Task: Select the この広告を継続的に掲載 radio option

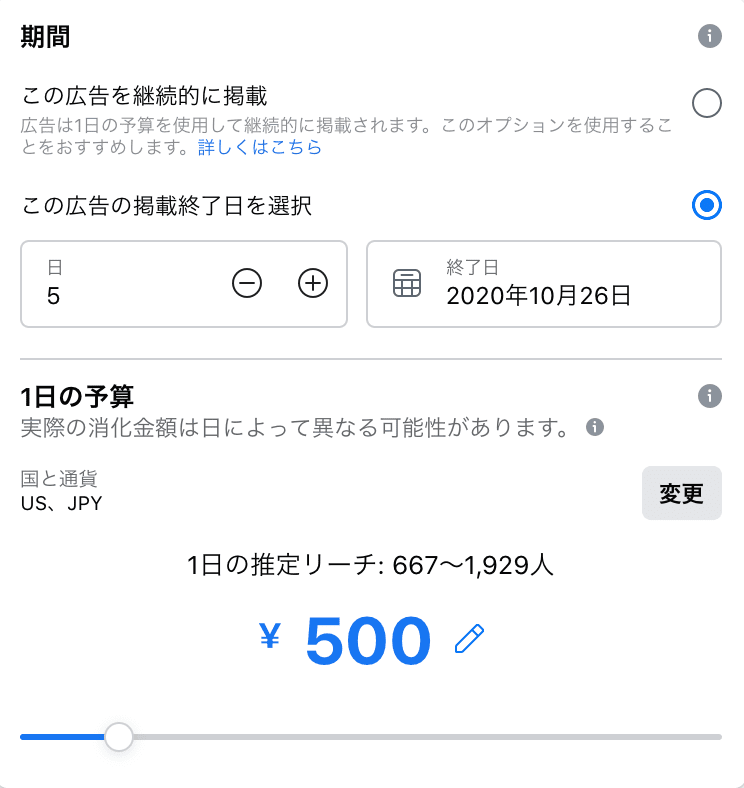Action: [706, 103]
